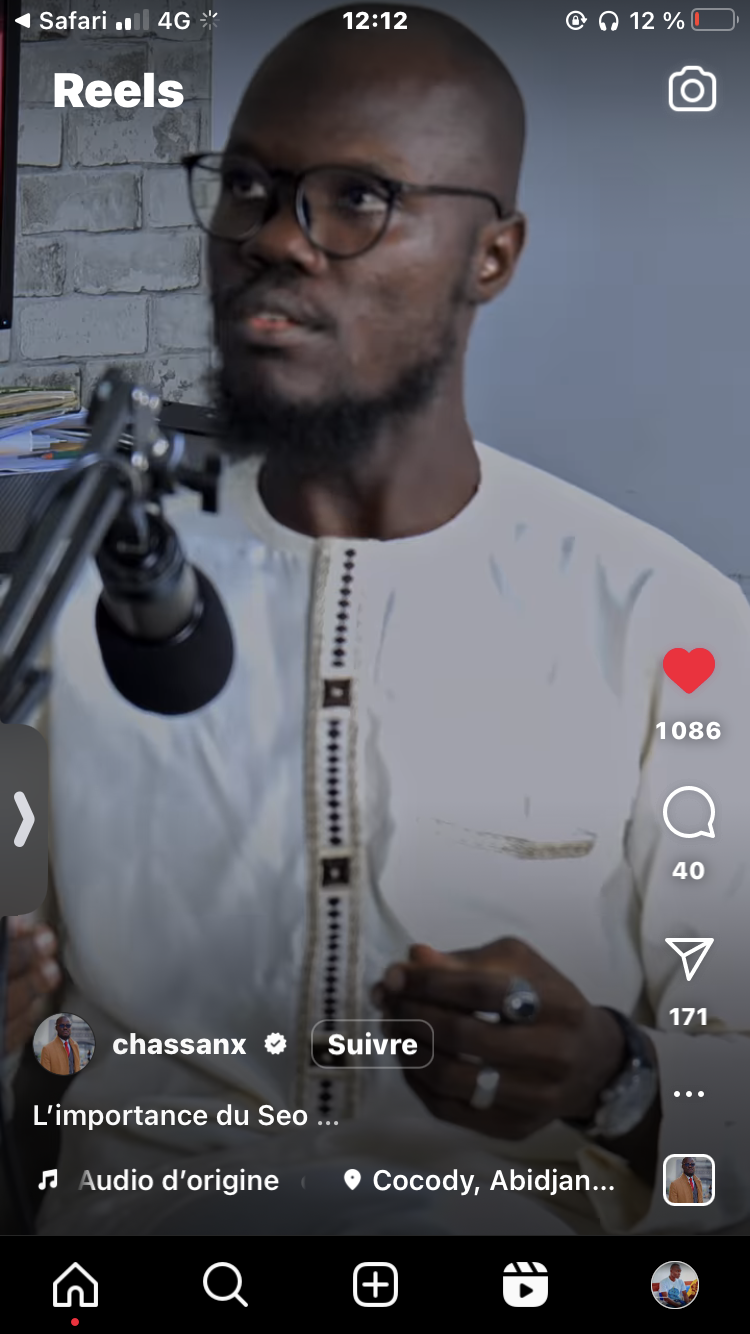Share this reel with the paper plane icon
This screenshot has height=1334, width=750.
pos(689,959)
